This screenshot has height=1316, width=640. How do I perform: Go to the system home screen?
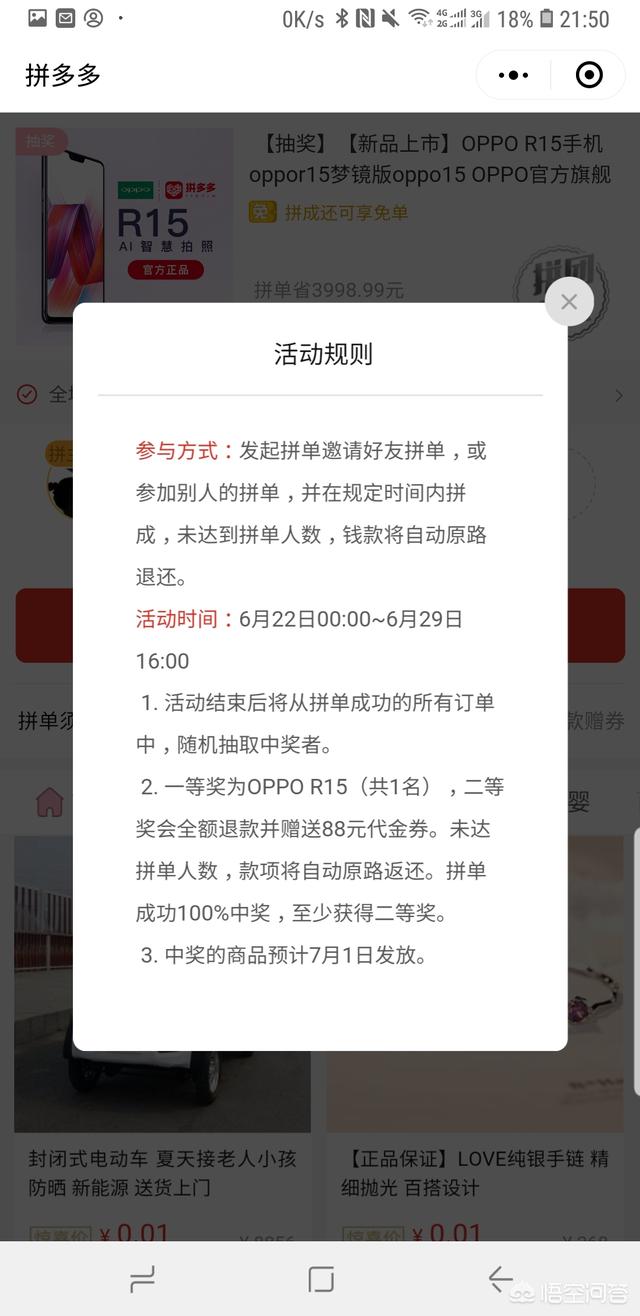coord(320,1278)
